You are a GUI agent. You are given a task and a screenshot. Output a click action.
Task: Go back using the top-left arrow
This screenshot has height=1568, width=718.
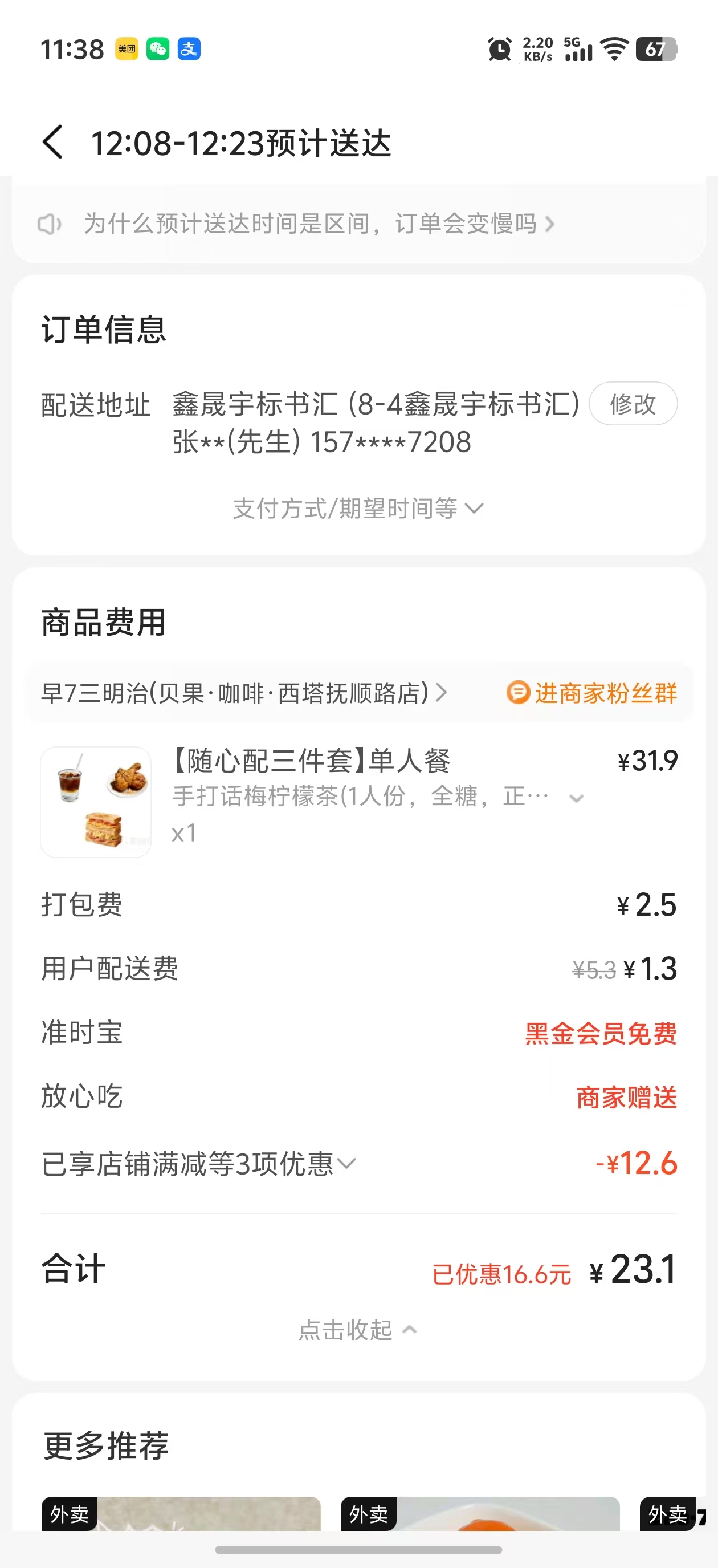[53, 143]
